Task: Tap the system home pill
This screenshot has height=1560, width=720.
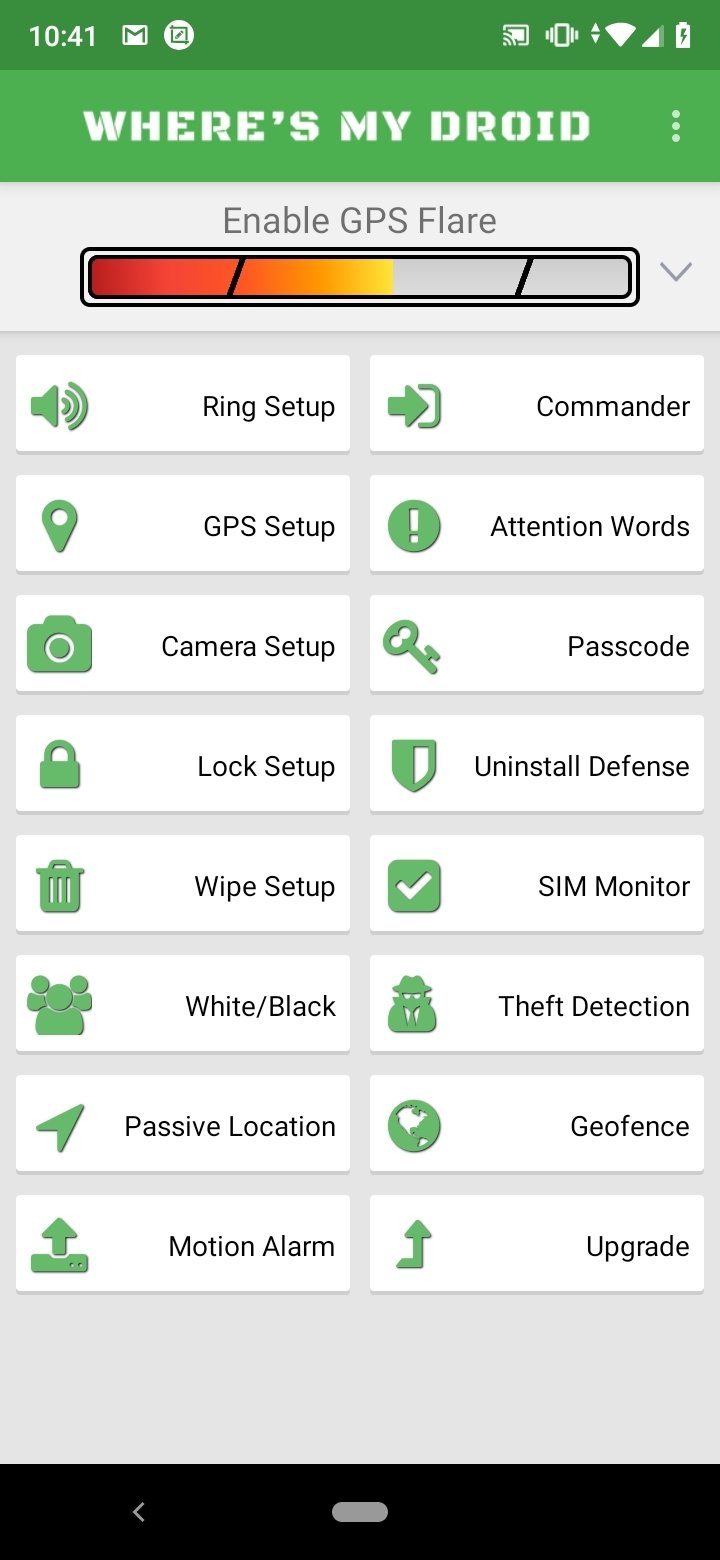Action: click(x=360, y=1512)
